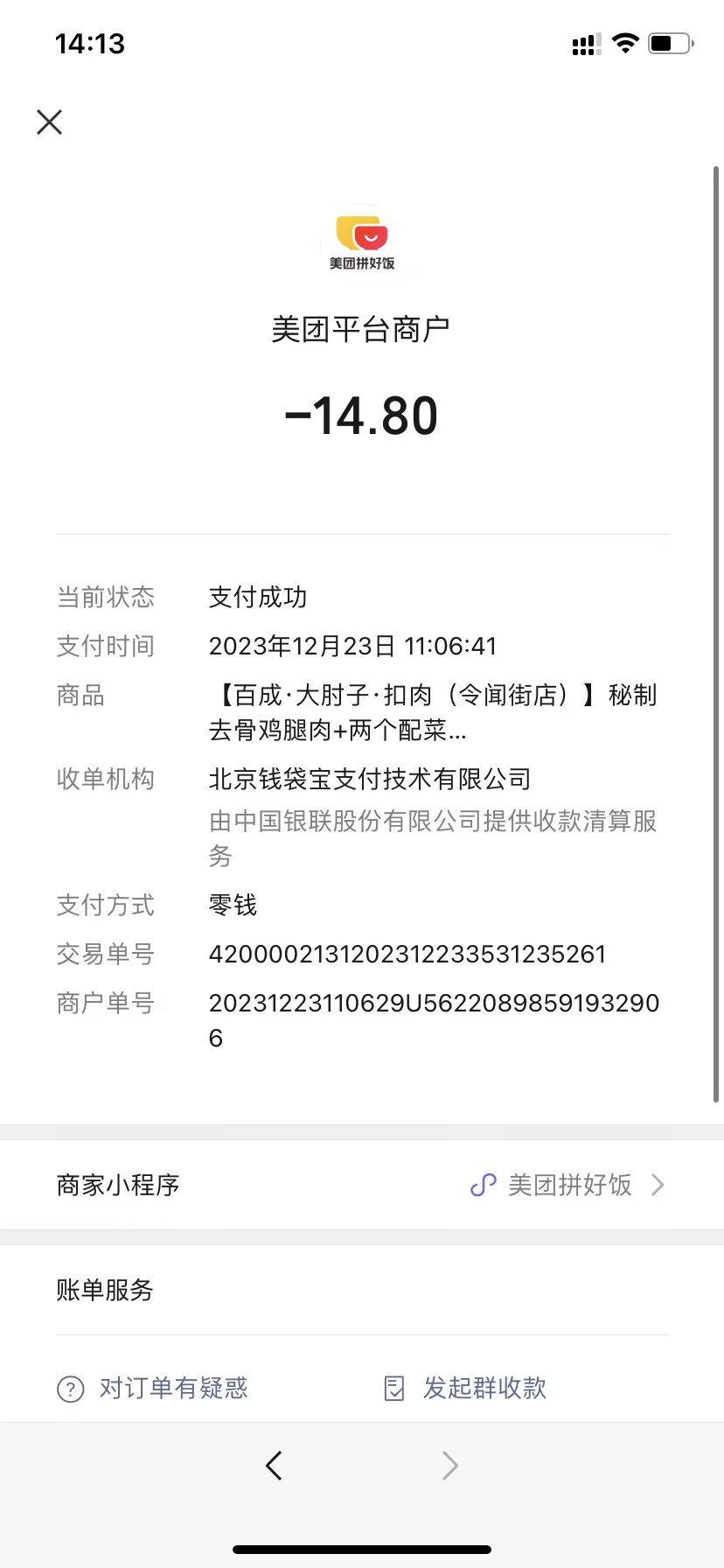Go back using the bottom back arrow
Viewport: 724px width, 1568px height.
(x=274, y=1465)
